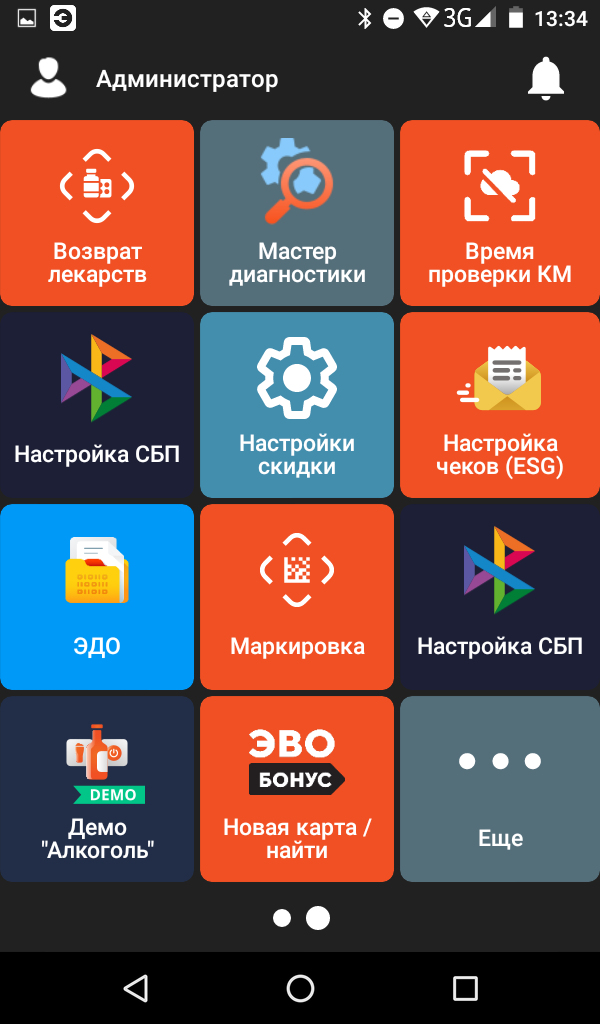Switch to the first page indicator dot
This screenshot has width=600, height=1024.
282,917
